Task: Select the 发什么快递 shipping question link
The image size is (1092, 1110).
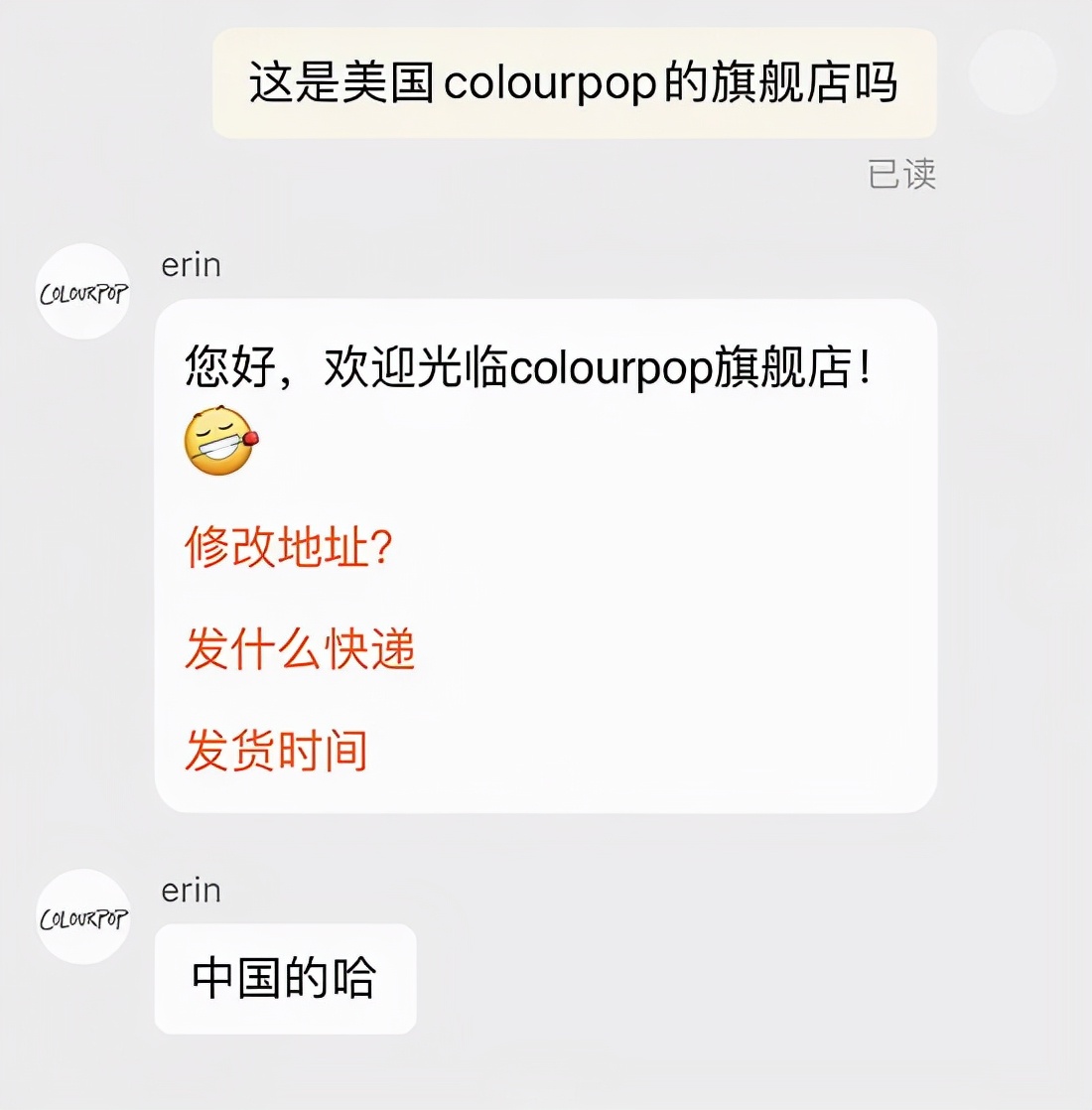Action: coord(300,649)
